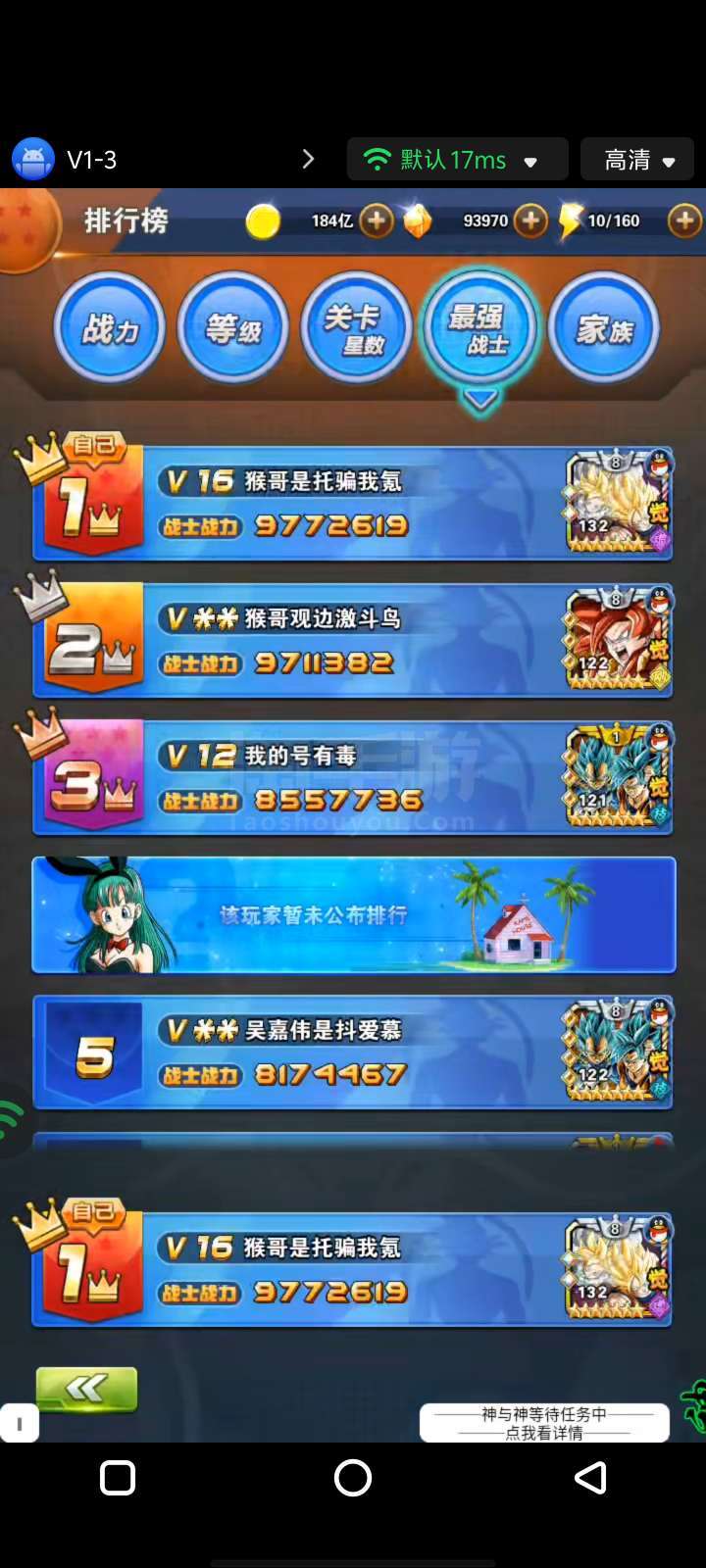Image resolution: width=706 pixels, height=1568 pixels.
Task: Open the 默认 17ms network dropdown
Action: pos(458,159)
